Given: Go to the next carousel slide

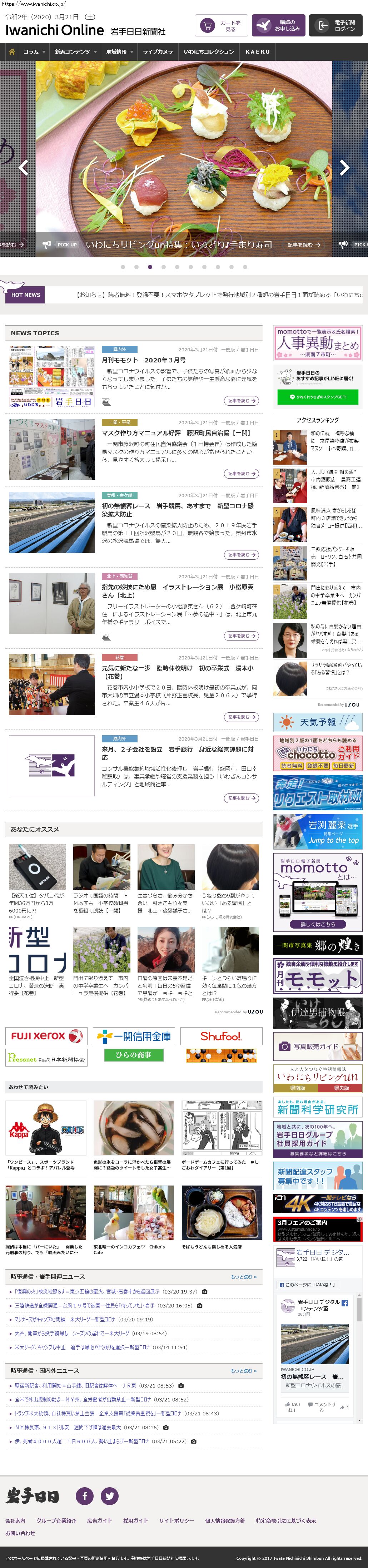Looking at the screenshot, I should [x=344, y=167].
